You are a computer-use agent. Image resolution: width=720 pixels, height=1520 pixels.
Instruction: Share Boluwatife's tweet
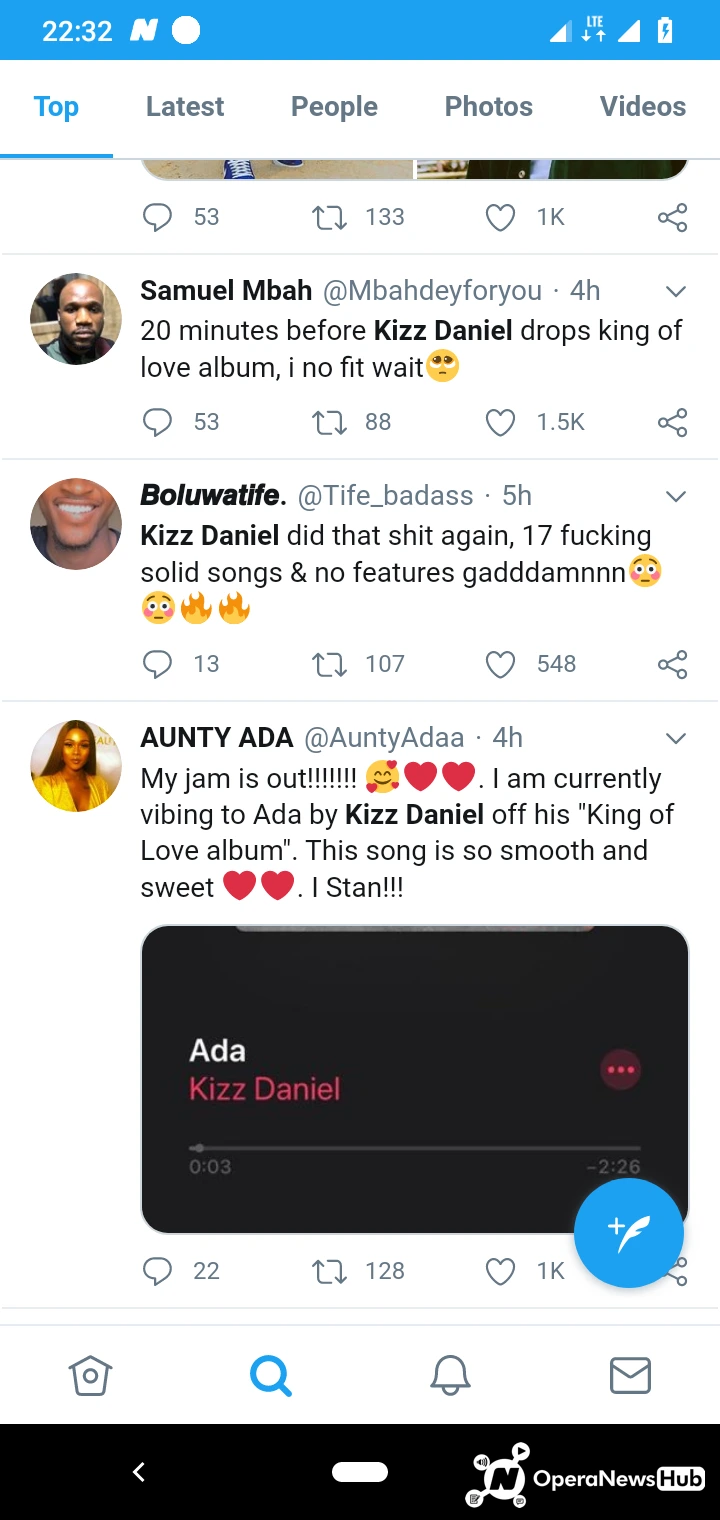click(673, 664)
